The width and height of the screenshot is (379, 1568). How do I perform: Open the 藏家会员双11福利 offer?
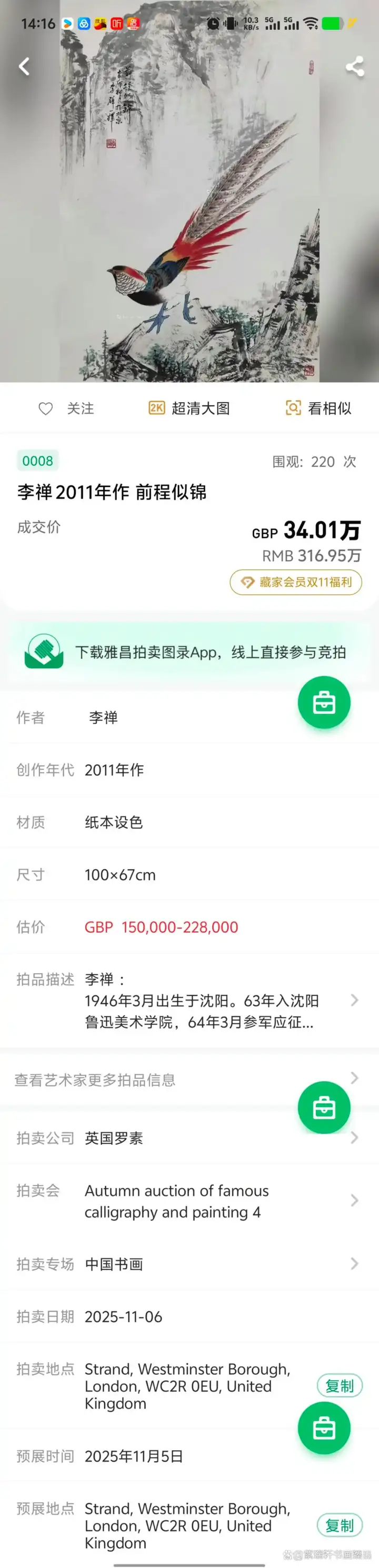pos(296,583)
